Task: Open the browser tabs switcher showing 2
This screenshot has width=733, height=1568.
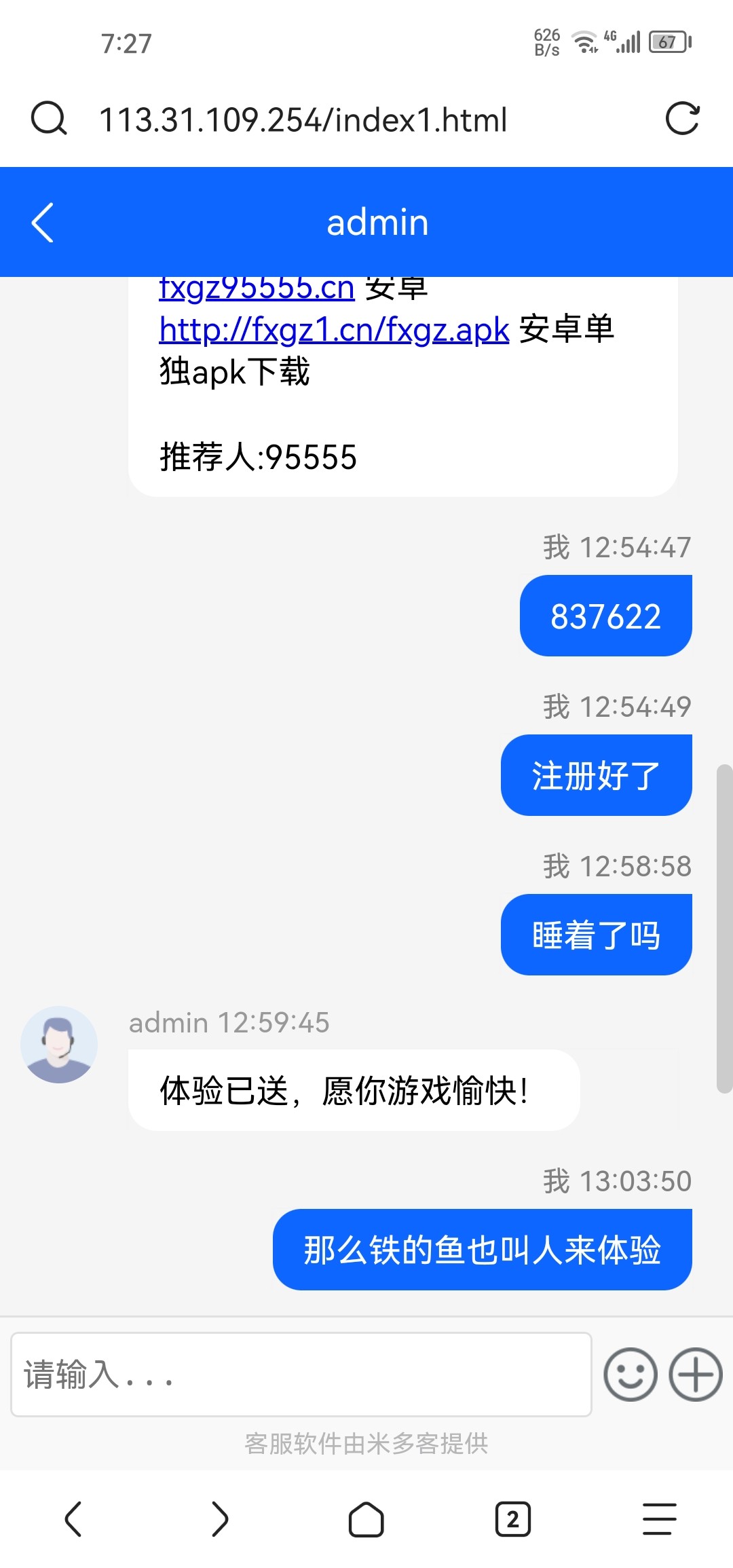Action: pyautogui.click(x=513, y=1519)
